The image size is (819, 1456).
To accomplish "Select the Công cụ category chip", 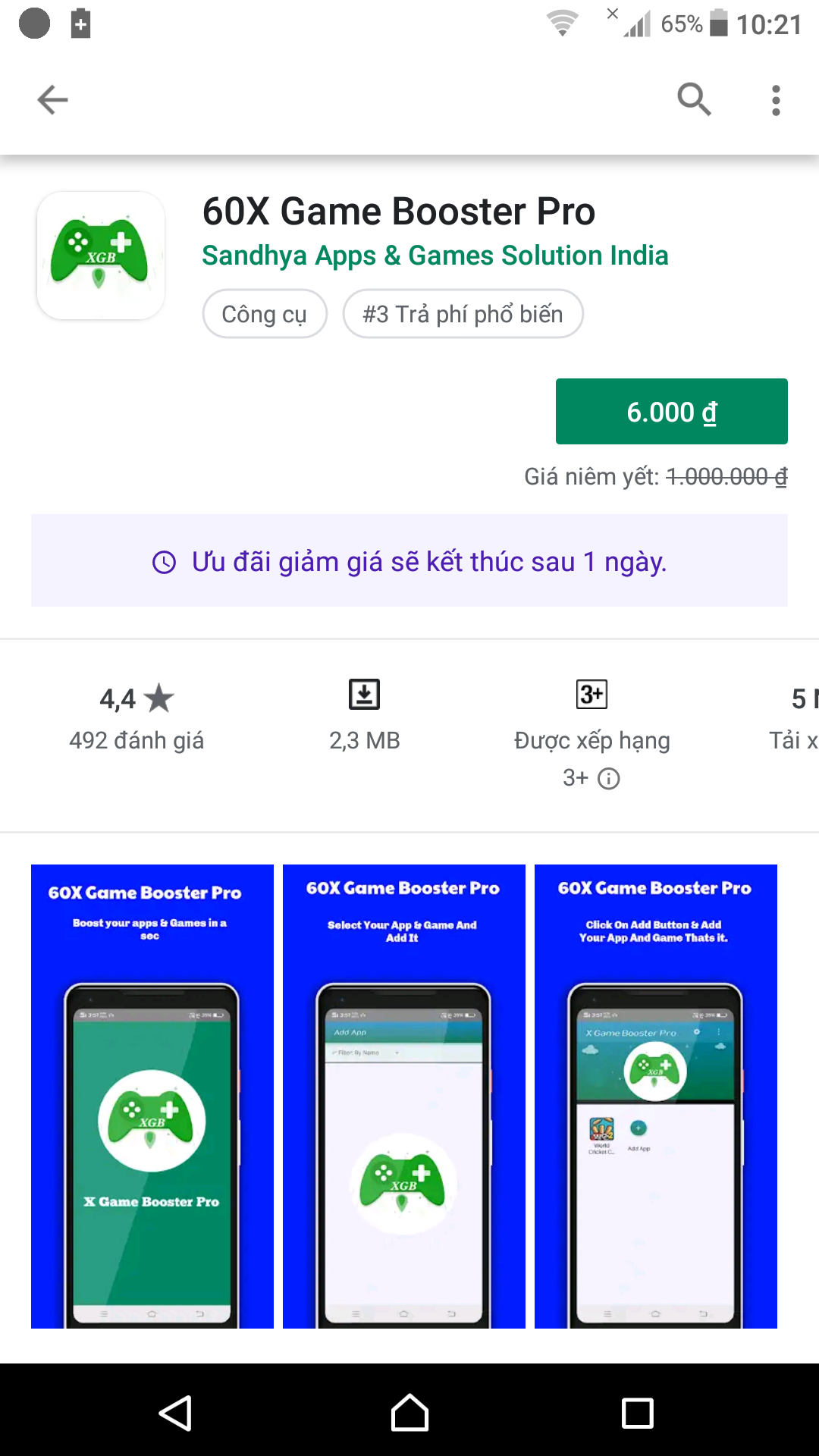I will [264, 314].
